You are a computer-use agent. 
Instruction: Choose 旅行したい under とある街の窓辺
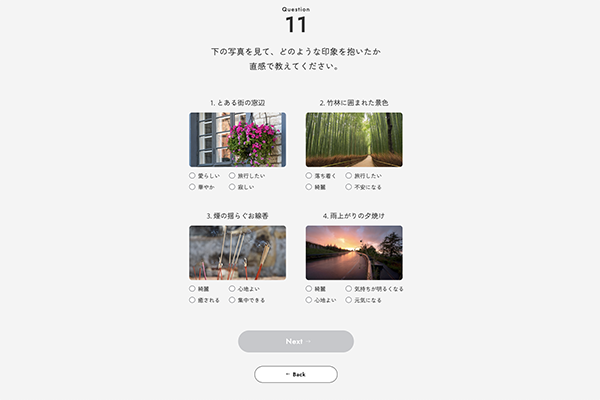pyautogui.click(x=232, y=176)
